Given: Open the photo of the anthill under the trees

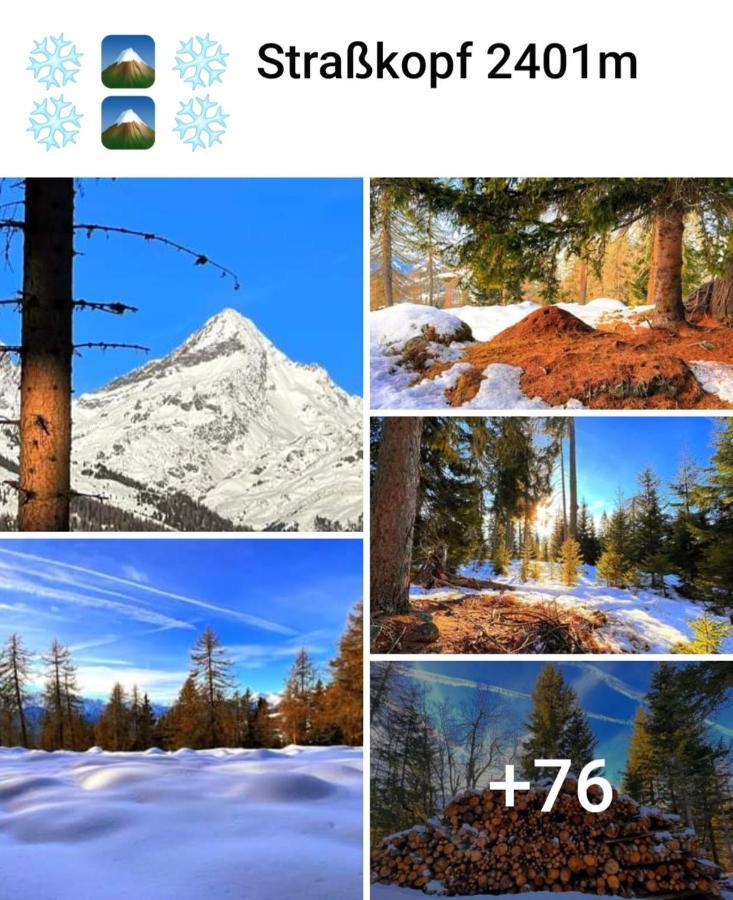Looking at the screenshot, I should pos(551,294).
